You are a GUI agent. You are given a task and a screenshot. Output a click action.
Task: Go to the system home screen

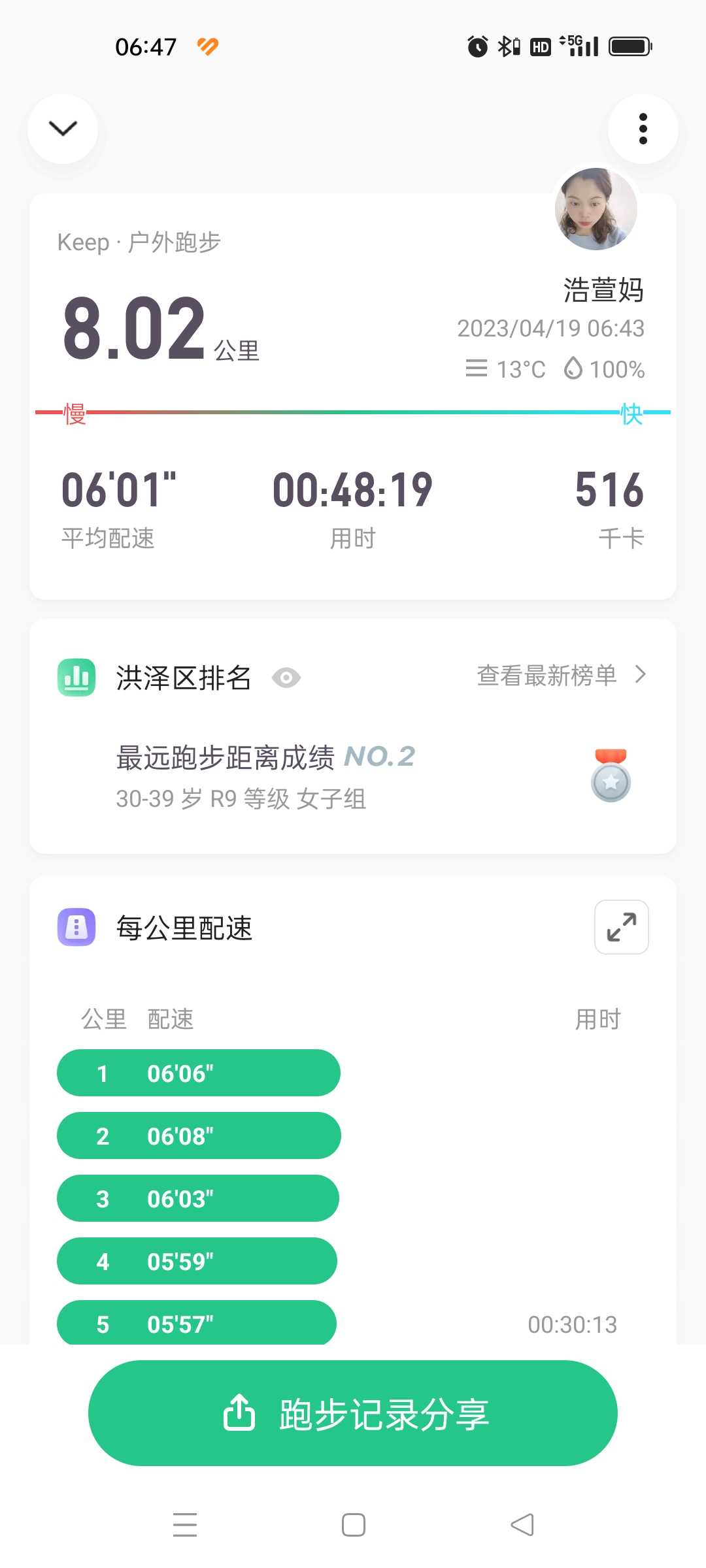354,1525
